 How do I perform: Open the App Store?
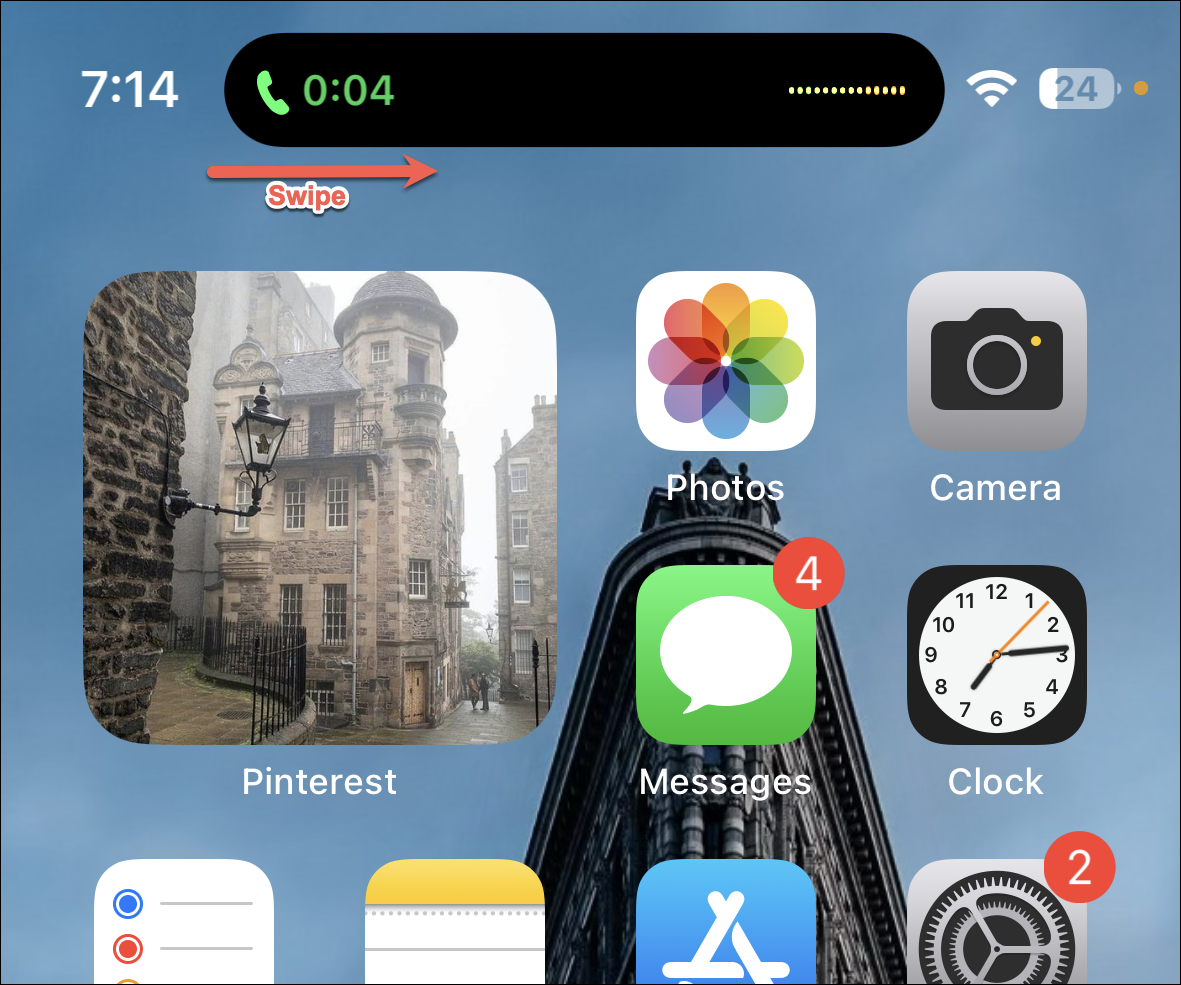(725, 922)
